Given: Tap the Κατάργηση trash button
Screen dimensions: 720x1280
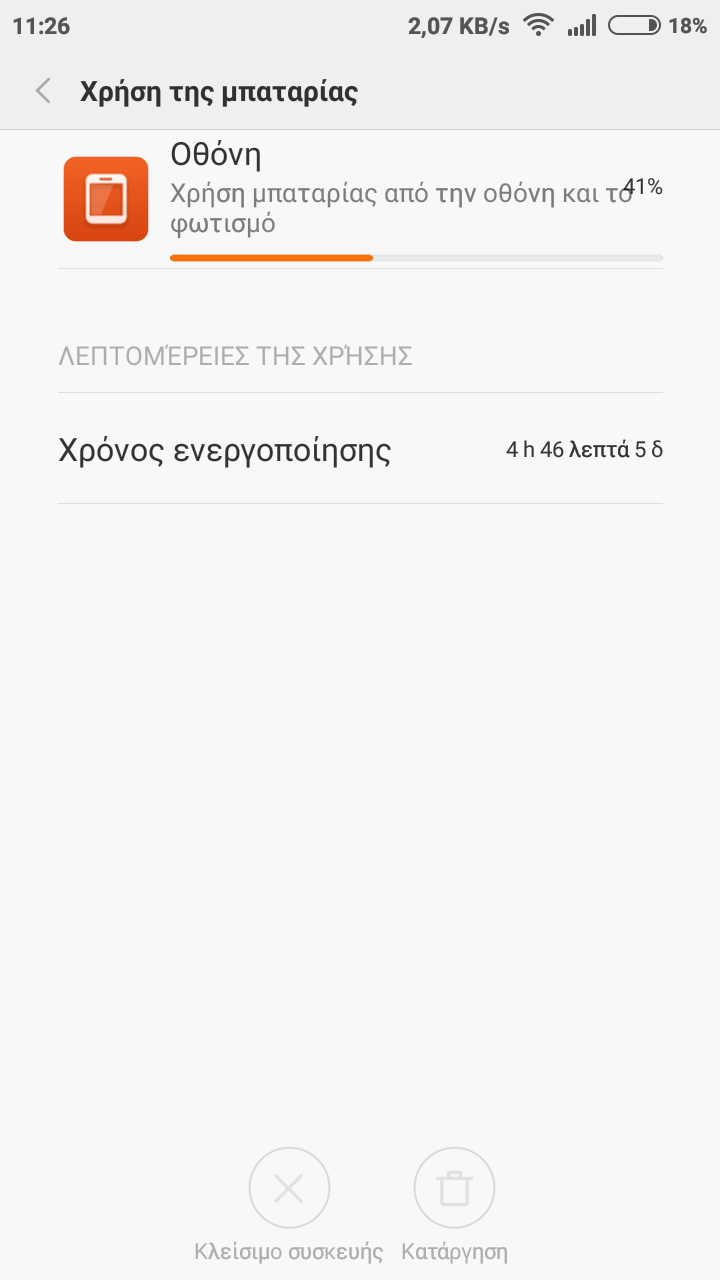Looking at the screenshot, I should [454, 1189].
